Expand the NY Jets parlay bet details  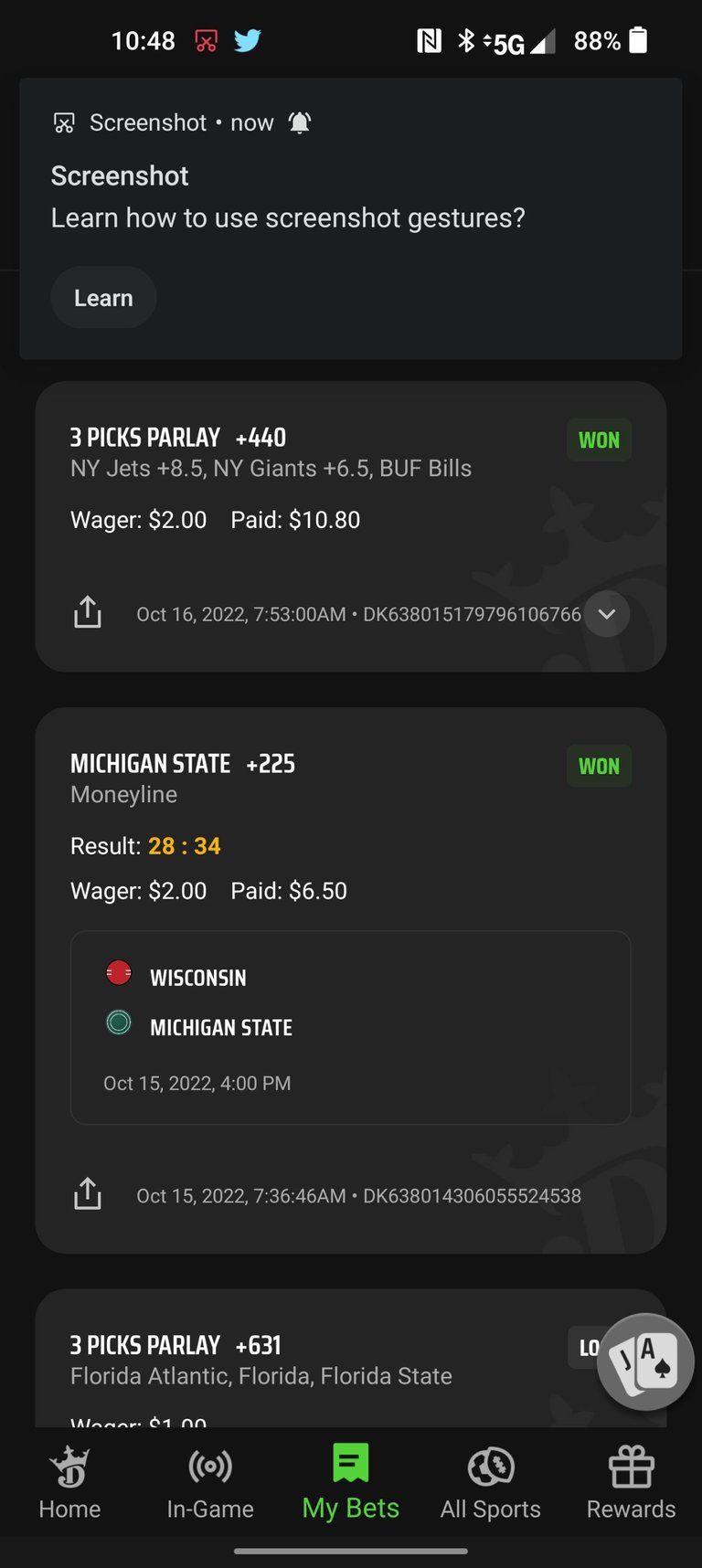607,614
